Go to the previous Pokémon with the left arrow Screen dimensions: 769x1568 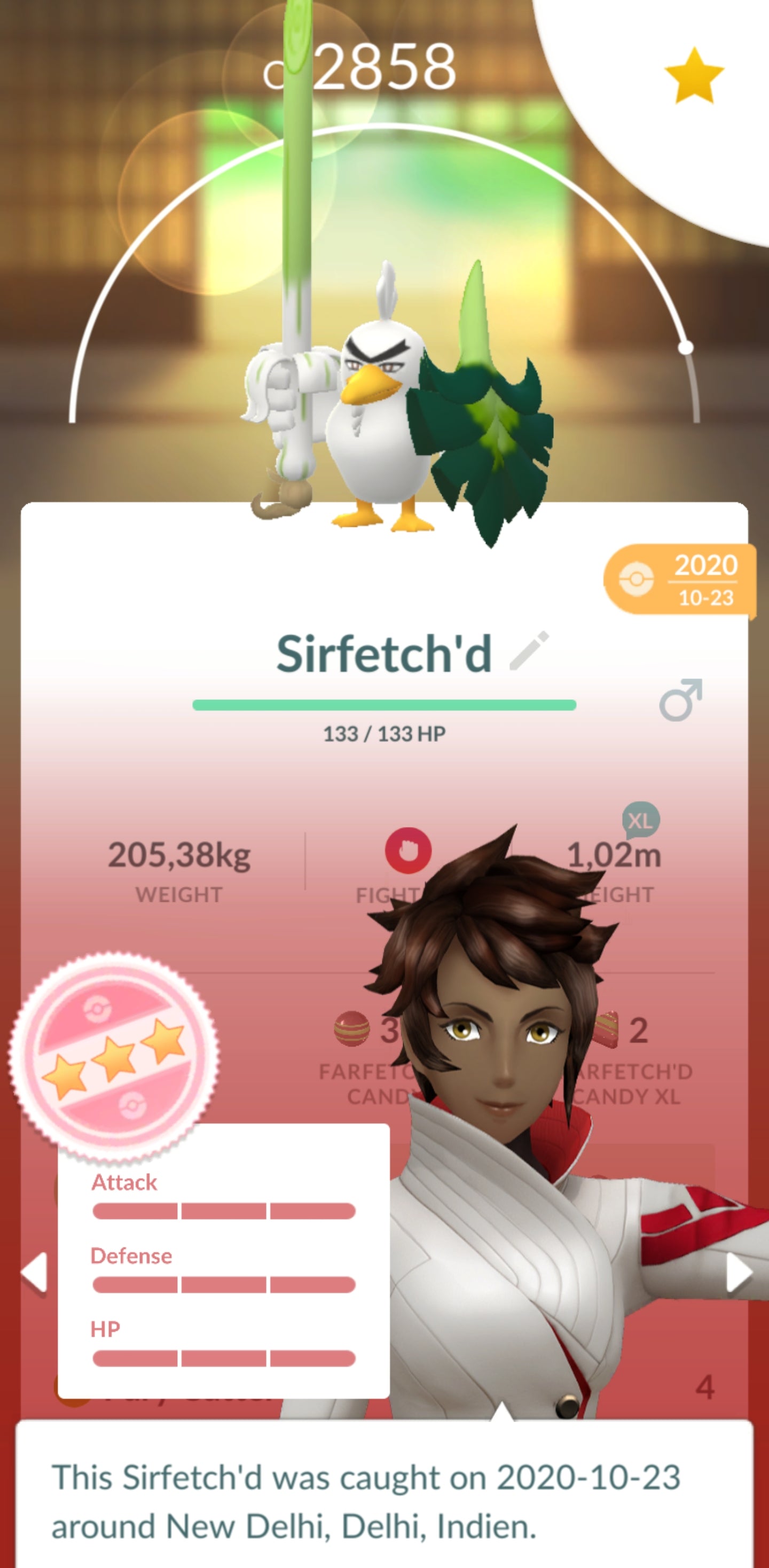[34, 1272]
